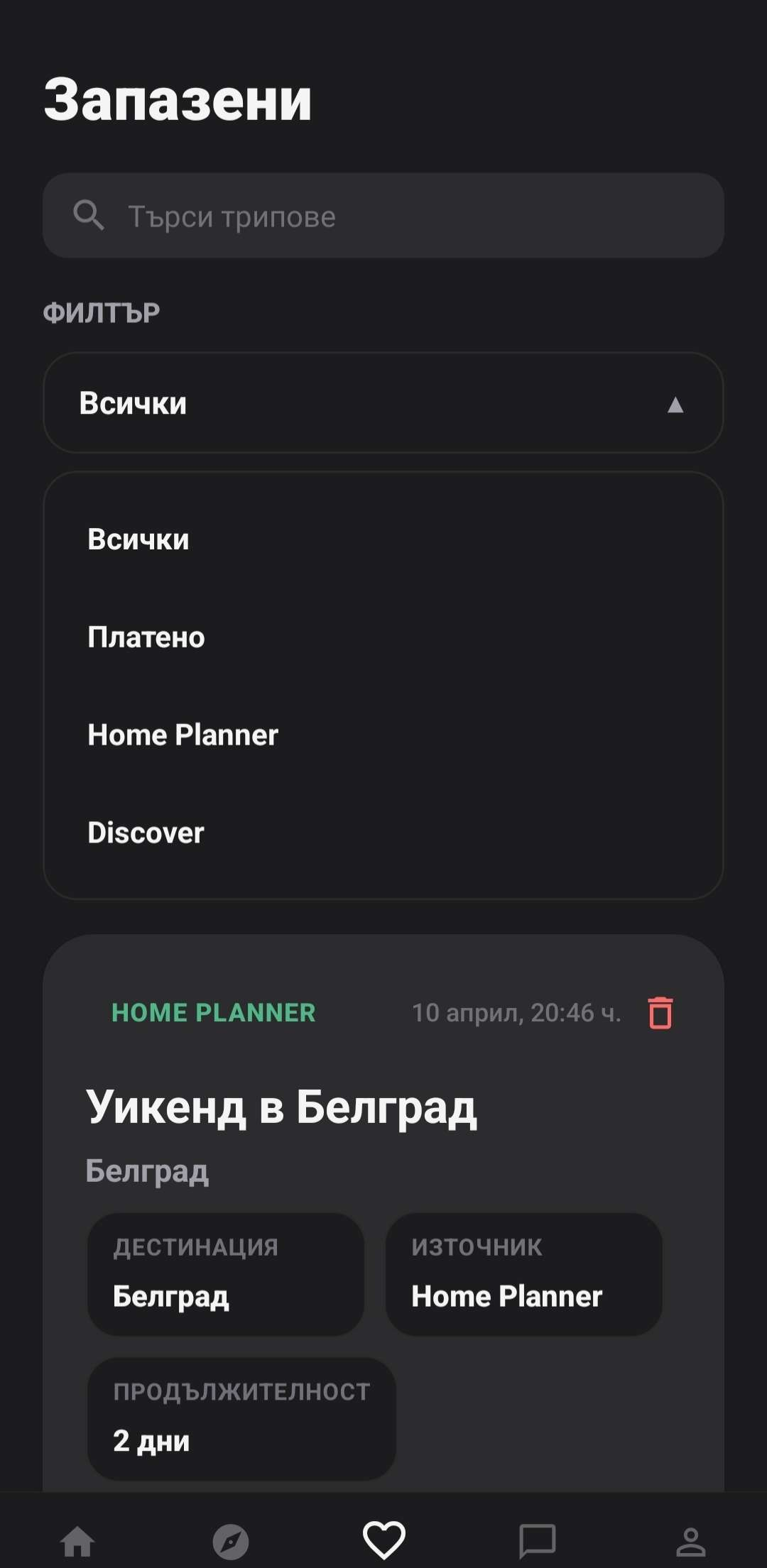Choose the Платено filter option
The width and height of the screenshot is (767, 1568).
coord(146,637)
